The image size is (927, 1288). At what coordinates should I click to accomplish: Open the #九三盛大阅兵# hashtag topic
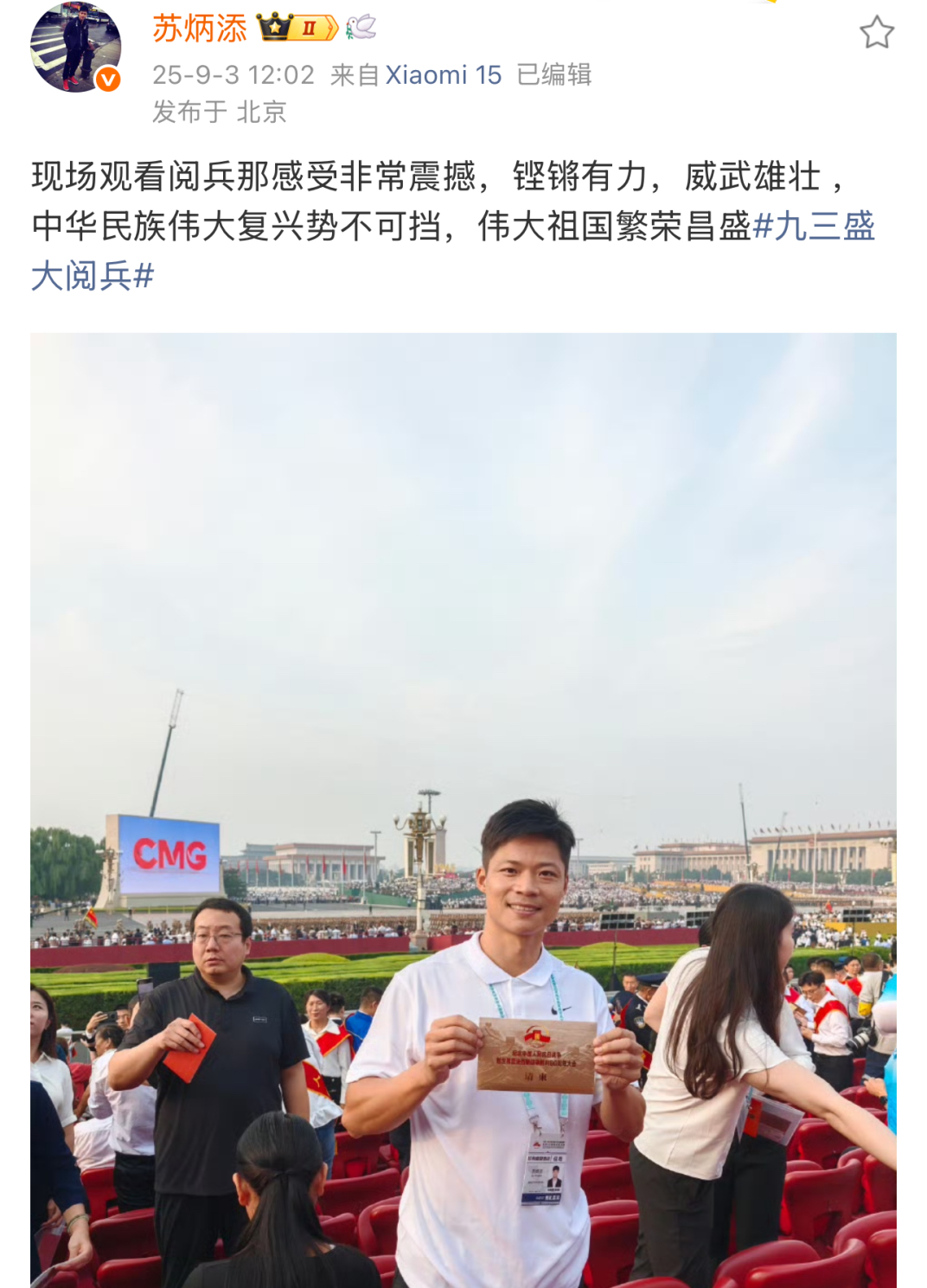point(814,227)
